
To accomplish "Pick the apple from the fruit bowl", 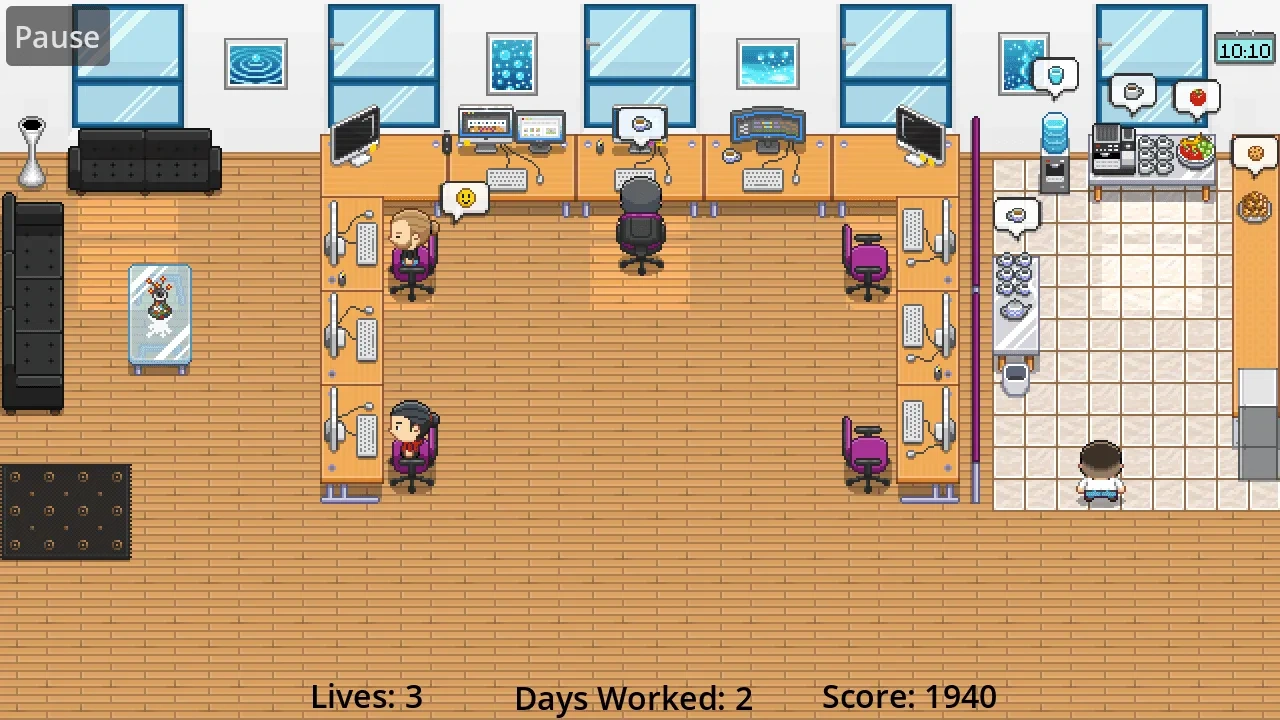I will click(1195, 151).
